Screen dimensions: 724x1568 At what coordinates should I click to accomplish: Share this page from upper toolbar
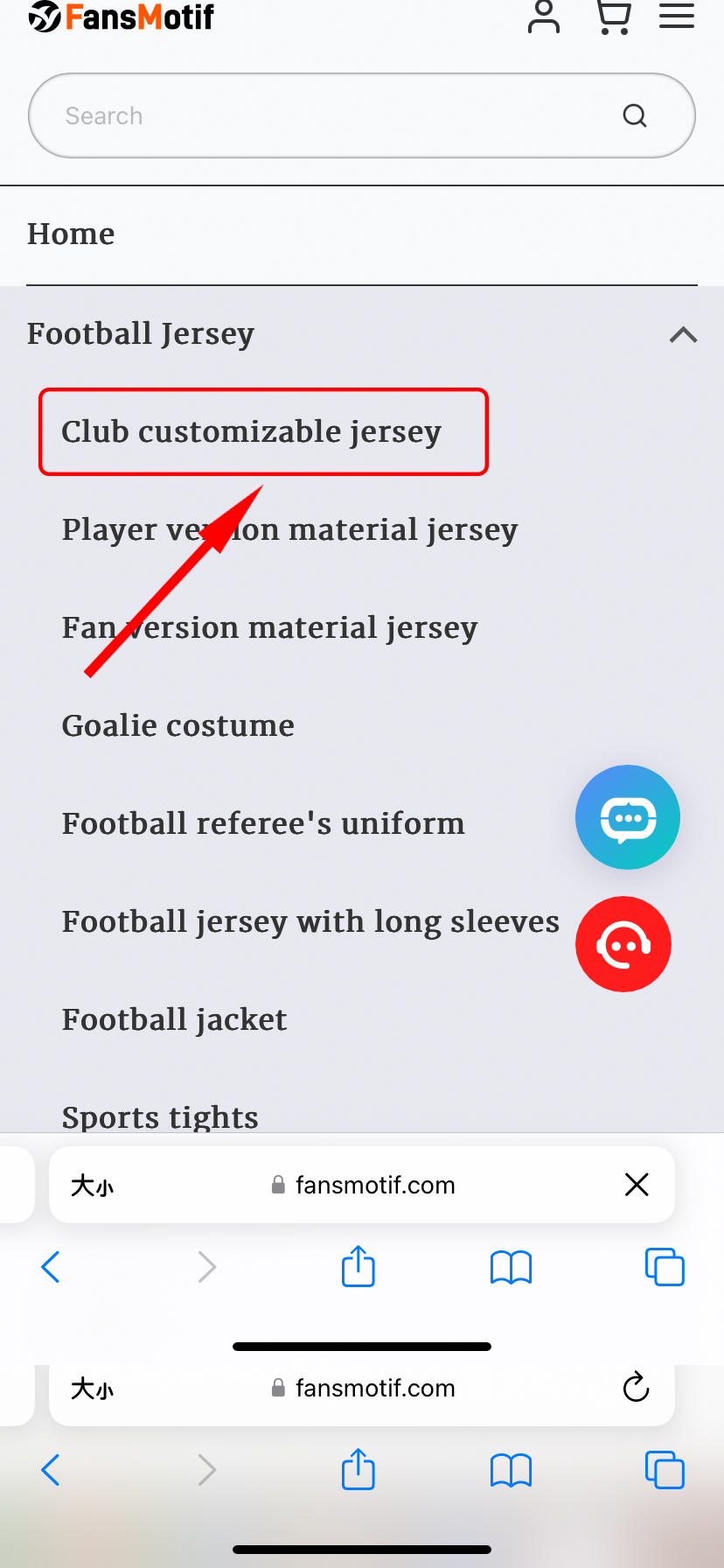(358, 1266)
